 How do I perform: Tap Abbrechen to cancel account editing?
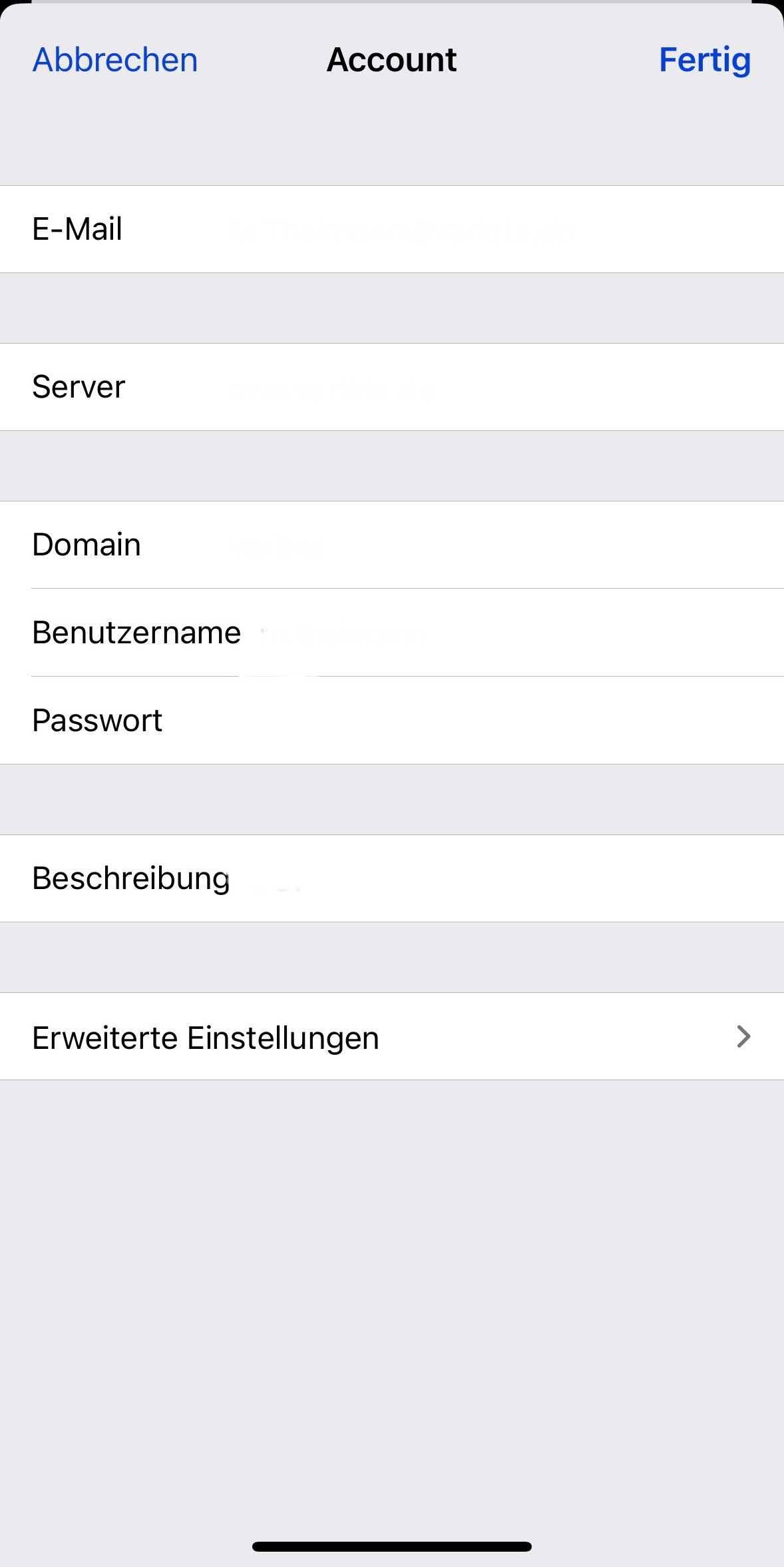pyautogui.click(x=115, y=60)
